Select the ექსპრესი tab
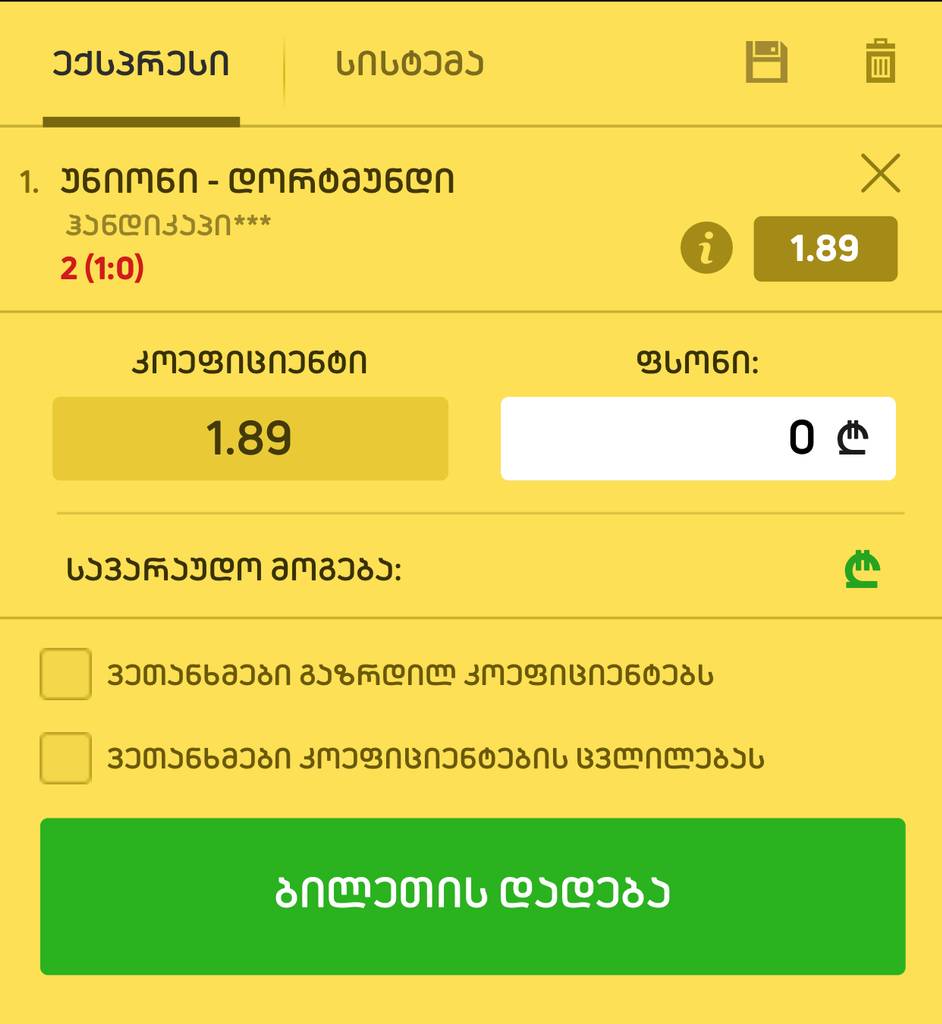The image size is (942, 1024). click(x=141, y=62)
